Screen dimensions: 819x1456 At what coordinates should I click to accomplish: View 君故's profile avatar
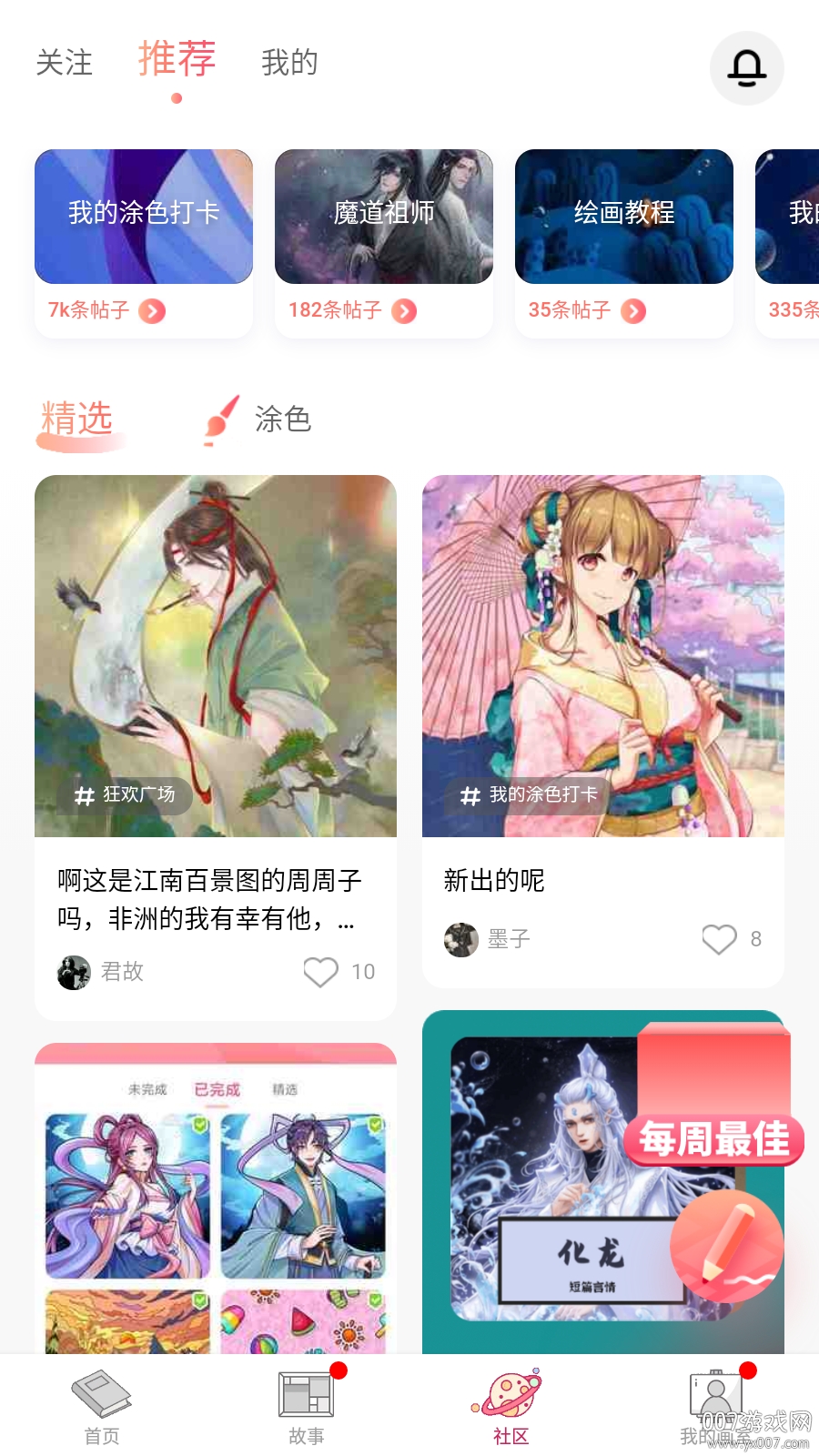[74, 972]
